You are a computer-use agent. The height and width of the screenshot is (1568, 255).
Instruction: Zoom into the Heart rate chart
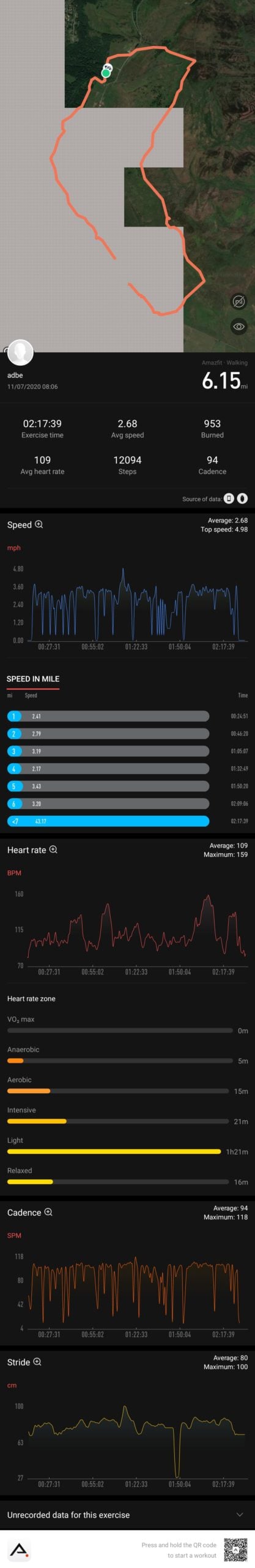point(53,850)
